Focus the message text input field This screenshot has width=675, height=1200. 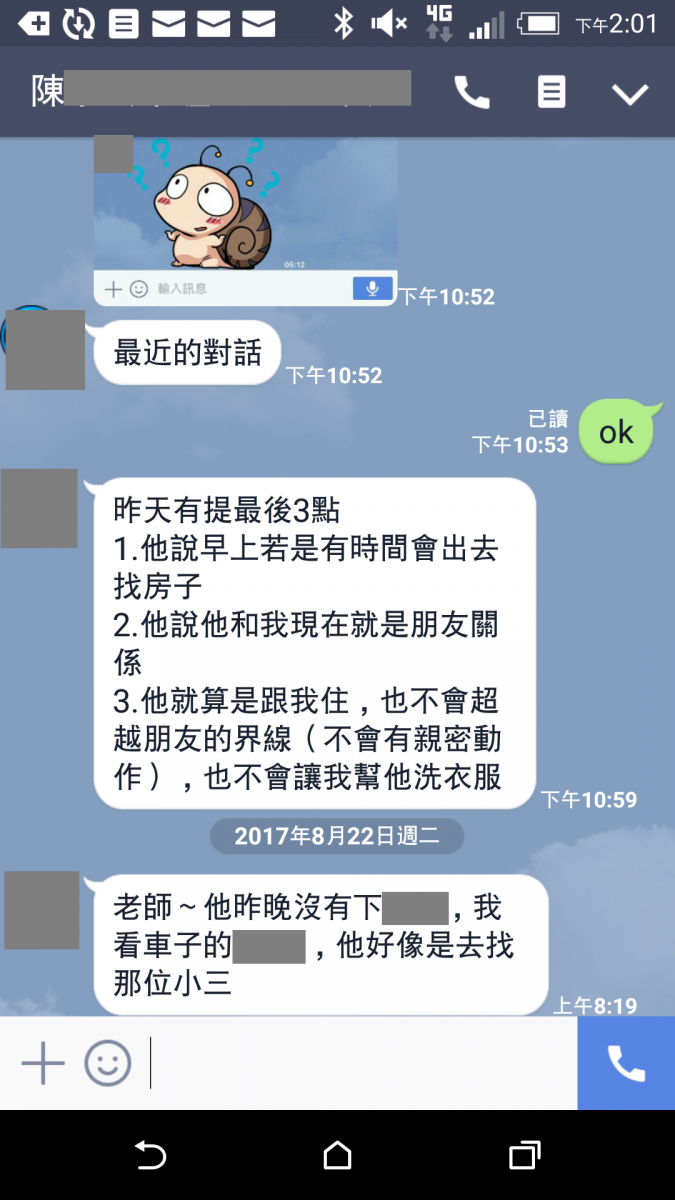pyautogui.click(x=360, y=1063)
